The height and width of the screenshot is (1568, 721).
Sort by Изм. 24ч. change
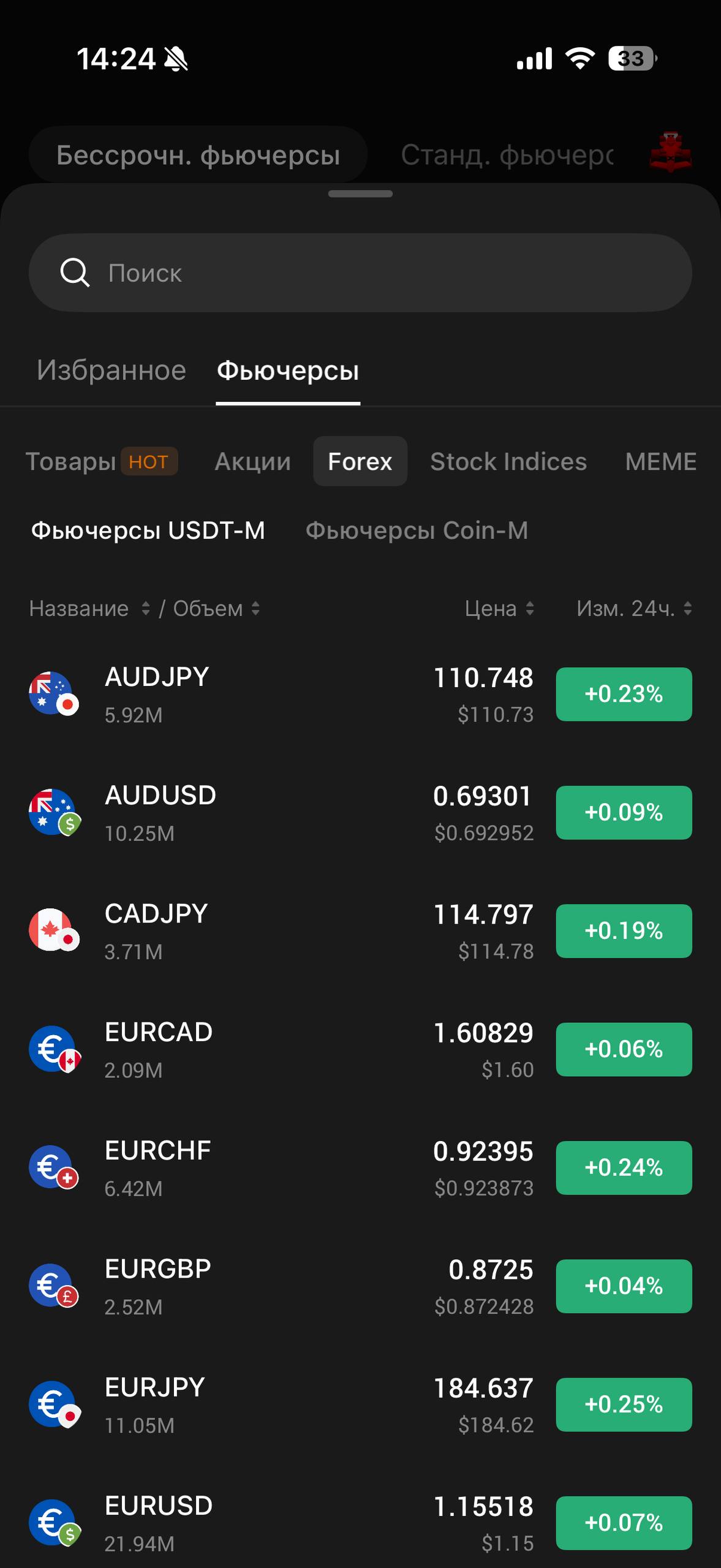coord(633,609)
